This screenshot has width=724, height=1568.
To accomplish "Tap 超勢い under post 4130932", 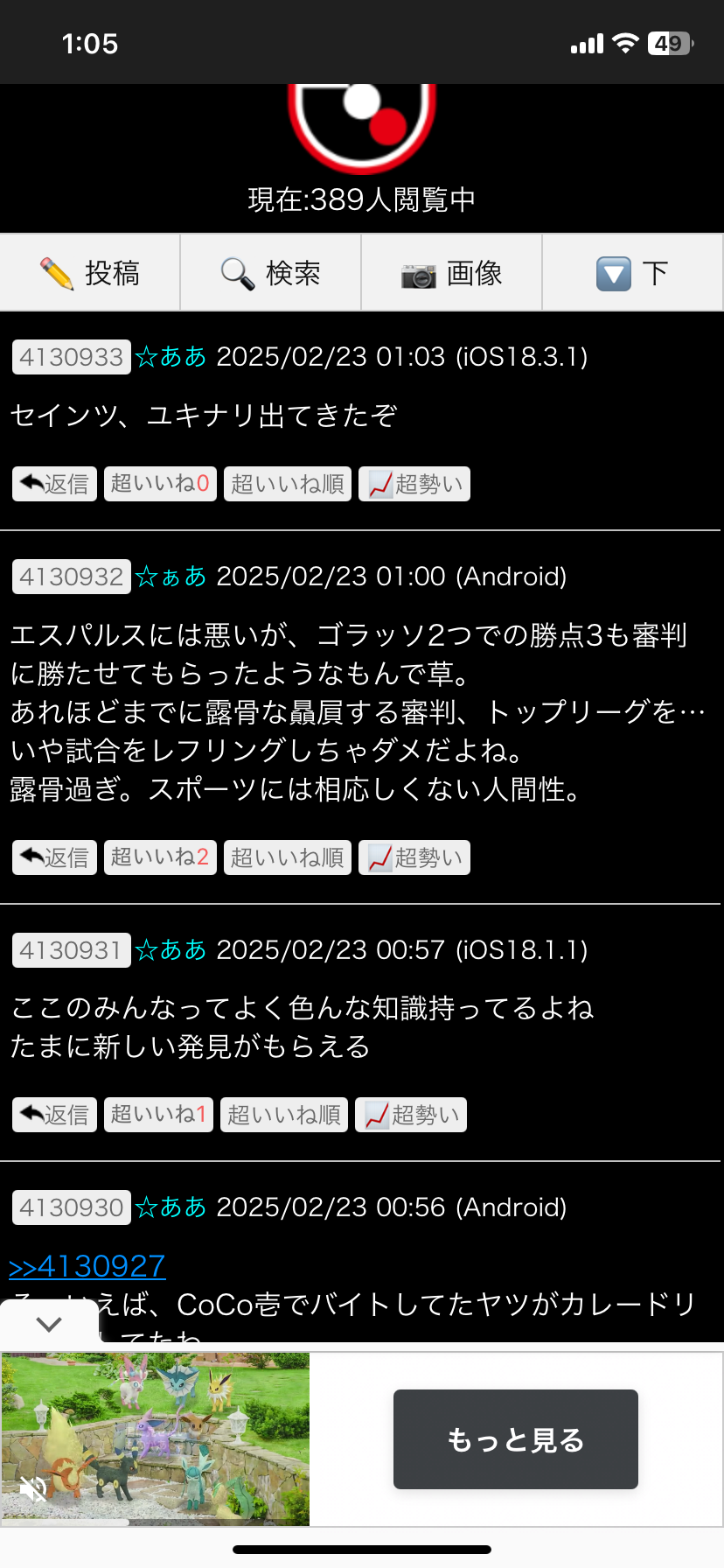I will 414,857.
